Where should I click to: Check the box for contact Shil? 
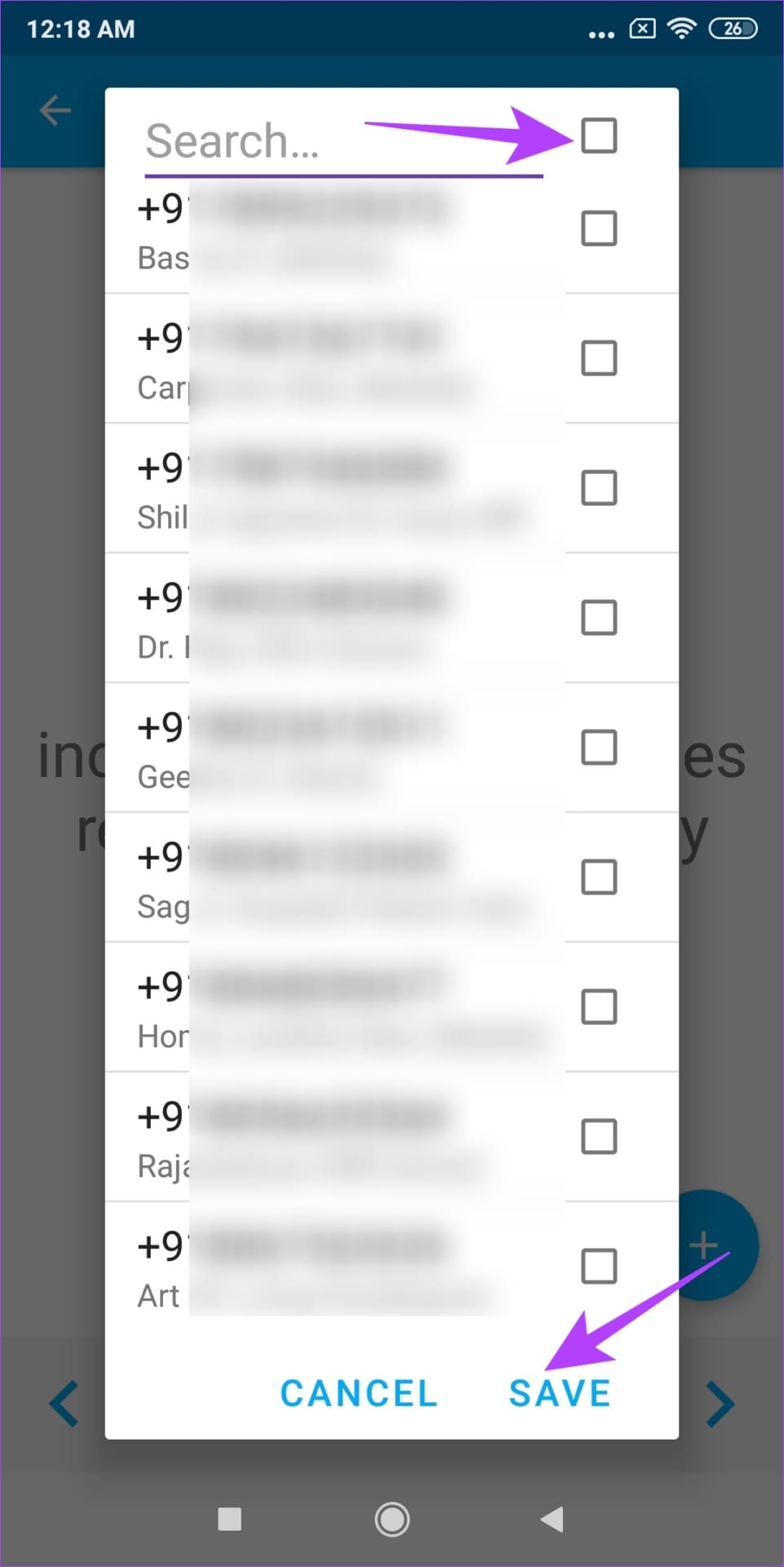click(x=599, y=488)
